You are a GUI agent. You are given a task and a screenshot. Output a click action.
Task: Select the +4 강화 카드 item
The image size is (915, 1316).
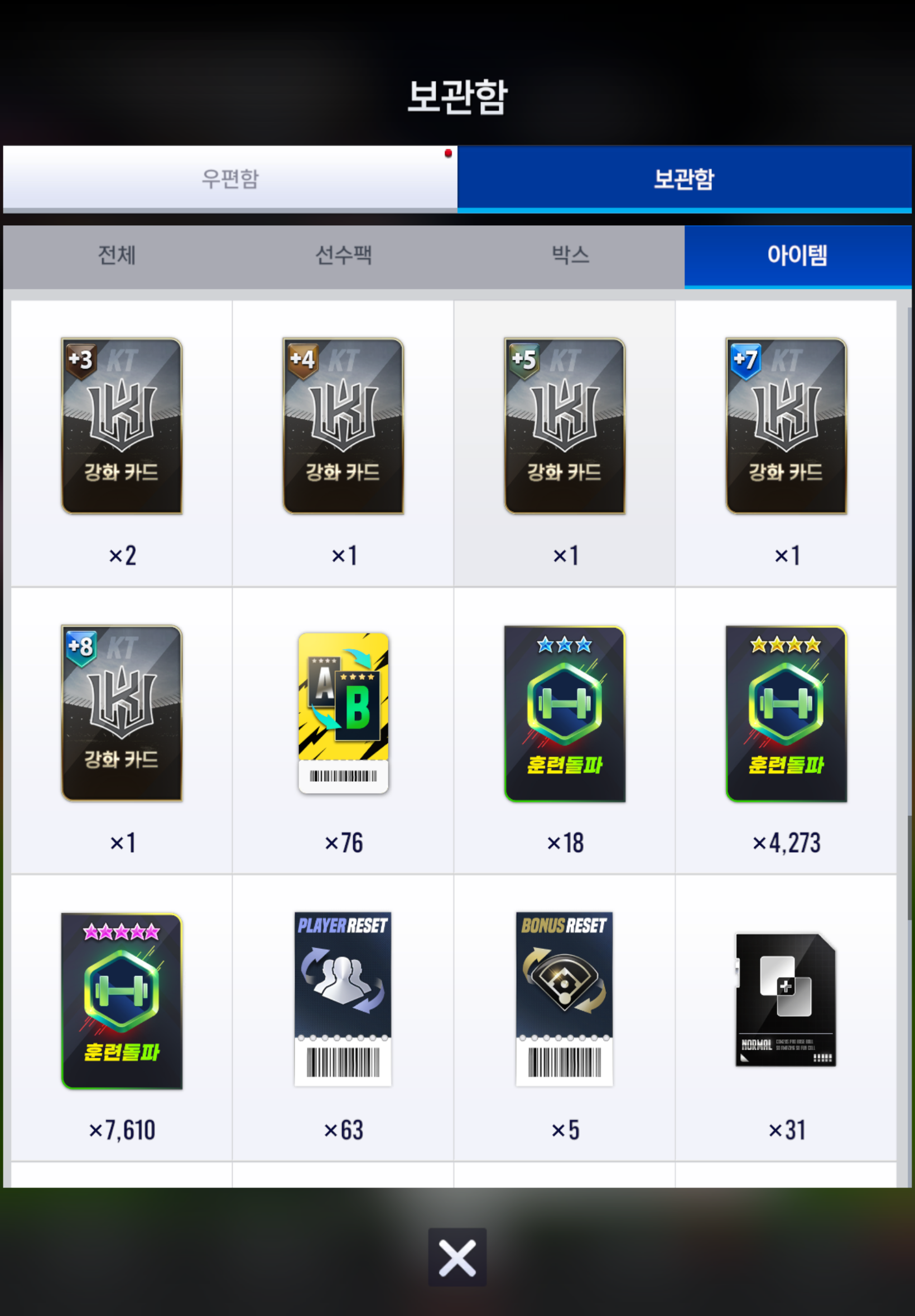point(343,426)
